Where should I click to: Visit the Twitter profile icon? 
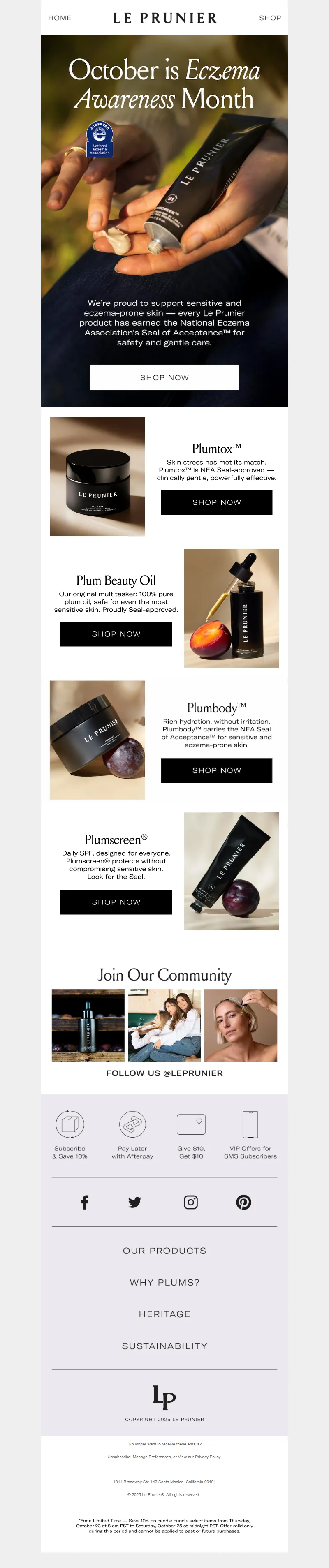(x=134, y=1202)
